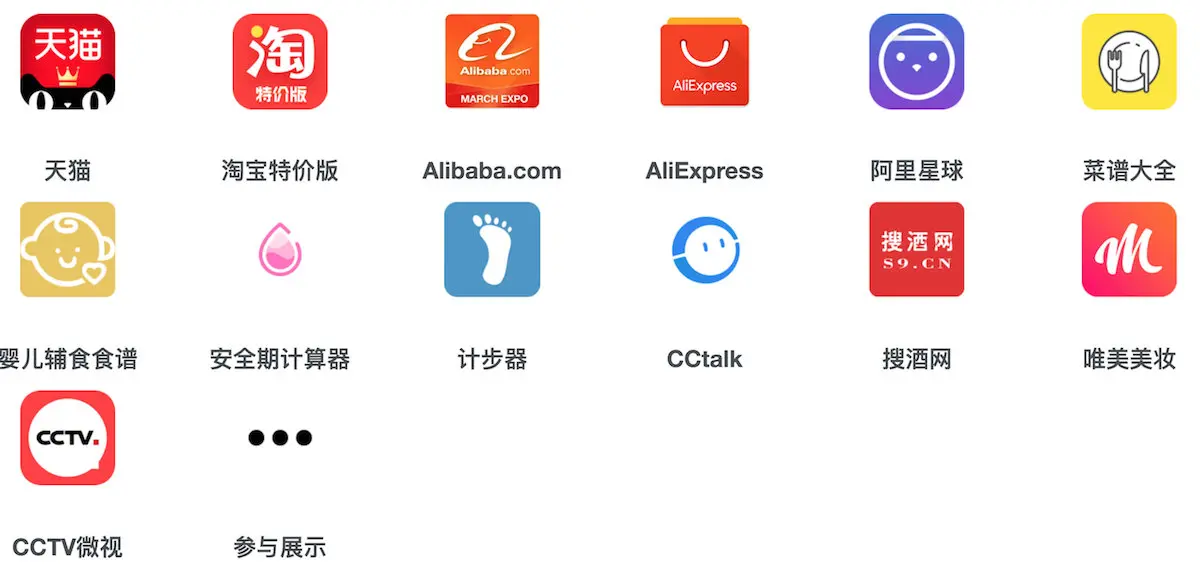Tap the CCTV微视 app icon
The height and width of the screenshot is (570, 1200).
68,438
